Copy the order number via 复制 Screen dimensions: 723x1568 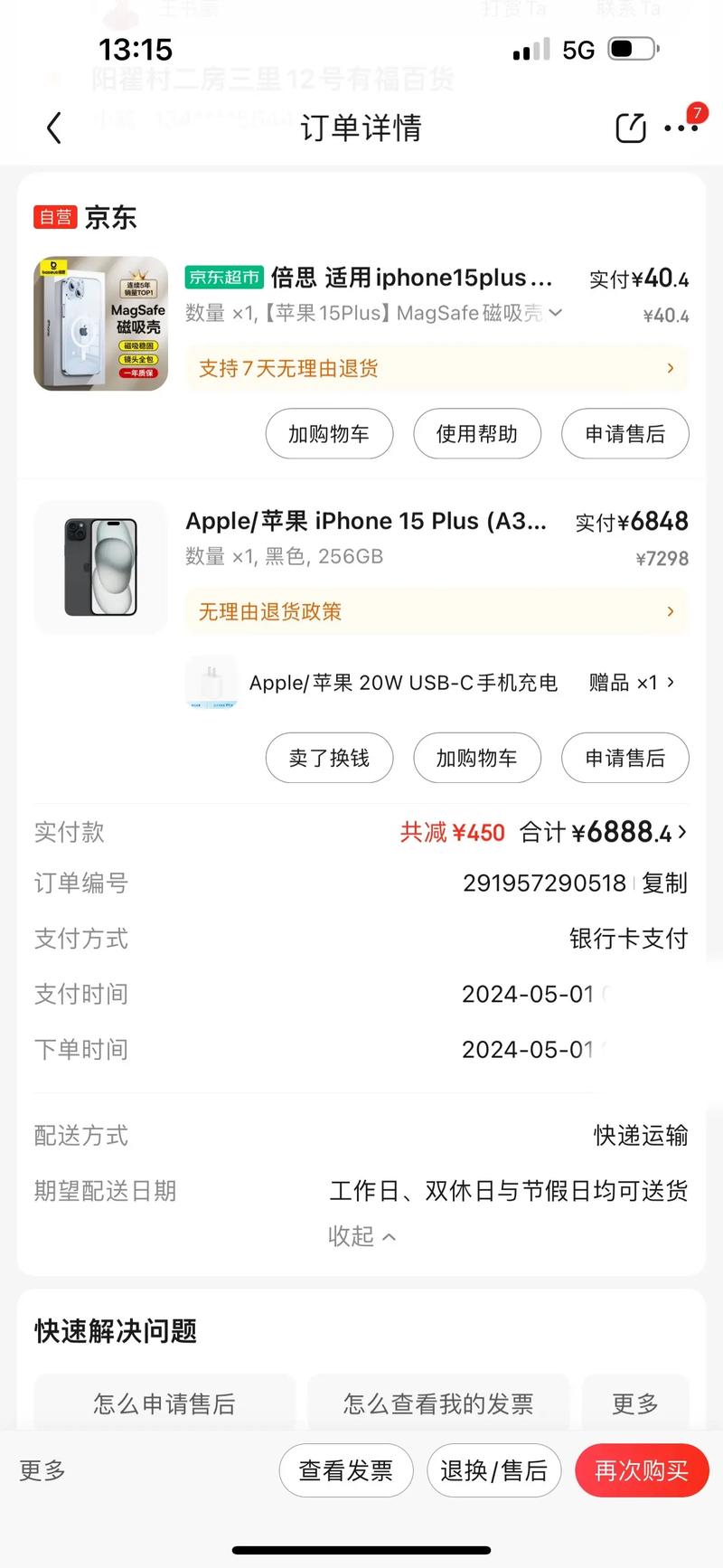coord(664,884)
